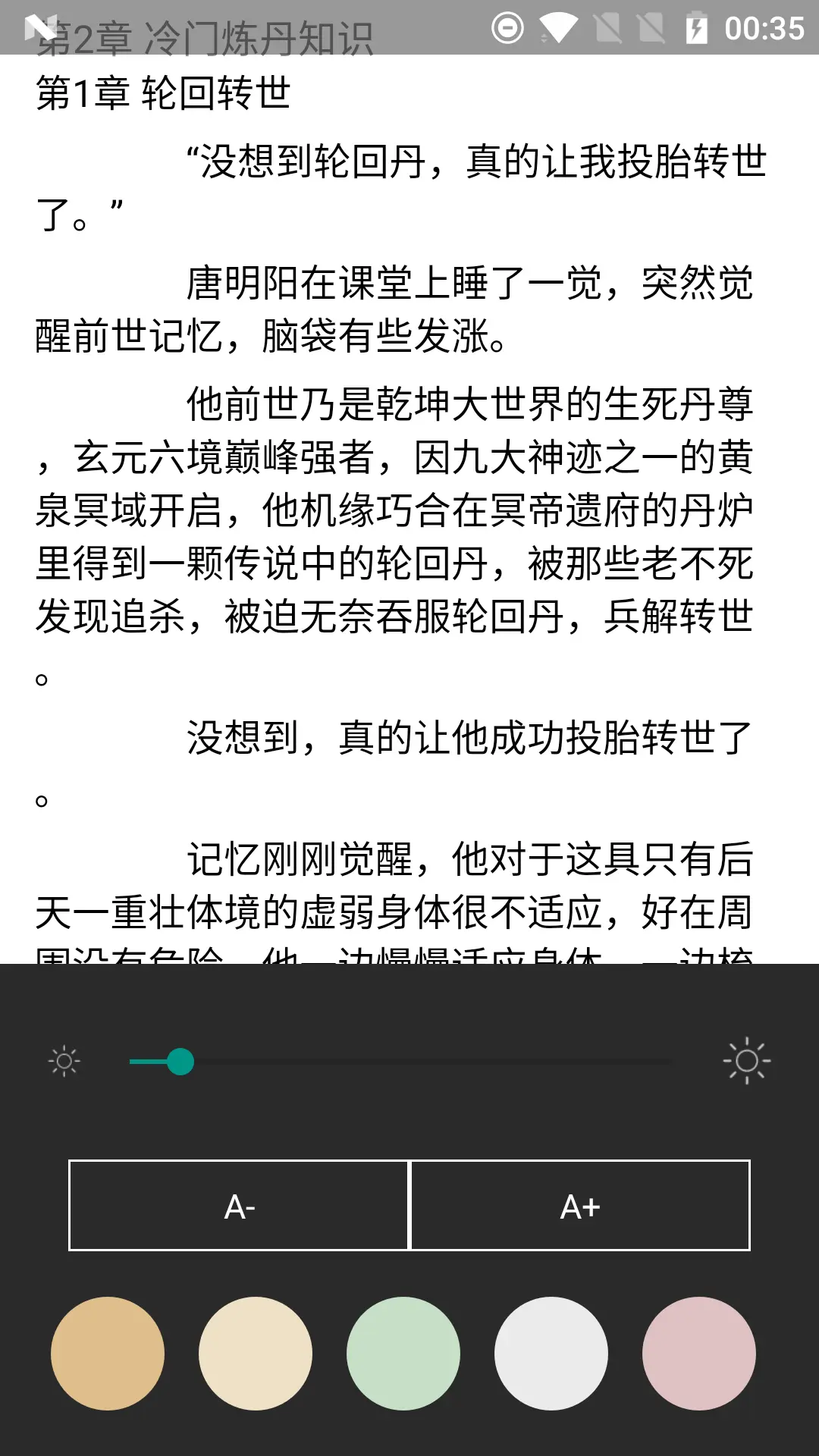Screen dimensions: 819x1456
Task: Select the light green background color
Action: coord(403,1354)
